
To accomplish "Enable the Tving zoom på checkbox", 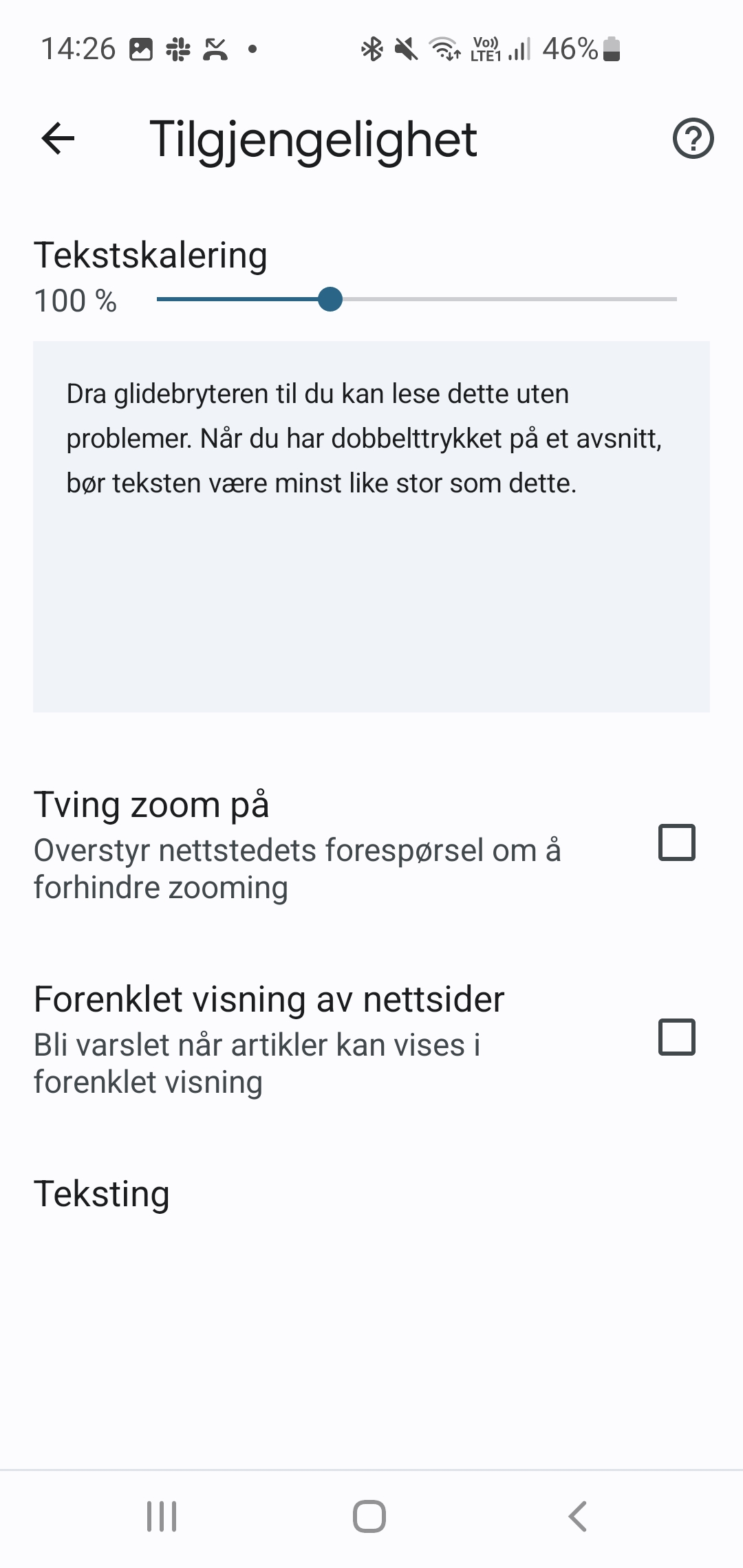I will [677, 842].
